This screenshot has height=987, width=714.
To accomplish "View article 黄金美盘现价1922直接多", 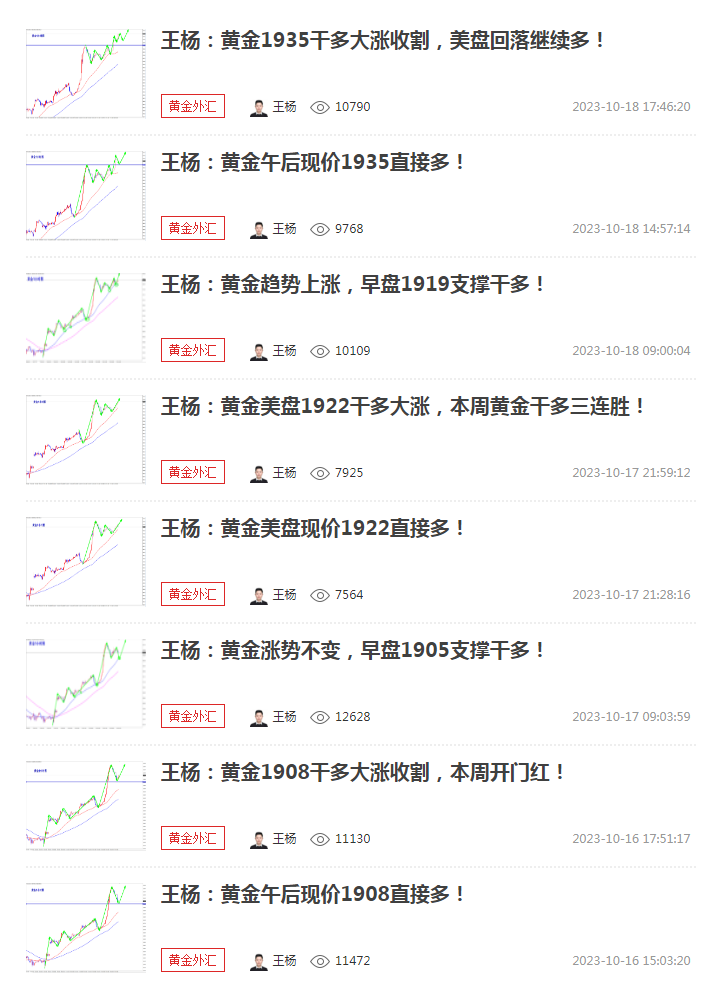I will tap(314, 529).
